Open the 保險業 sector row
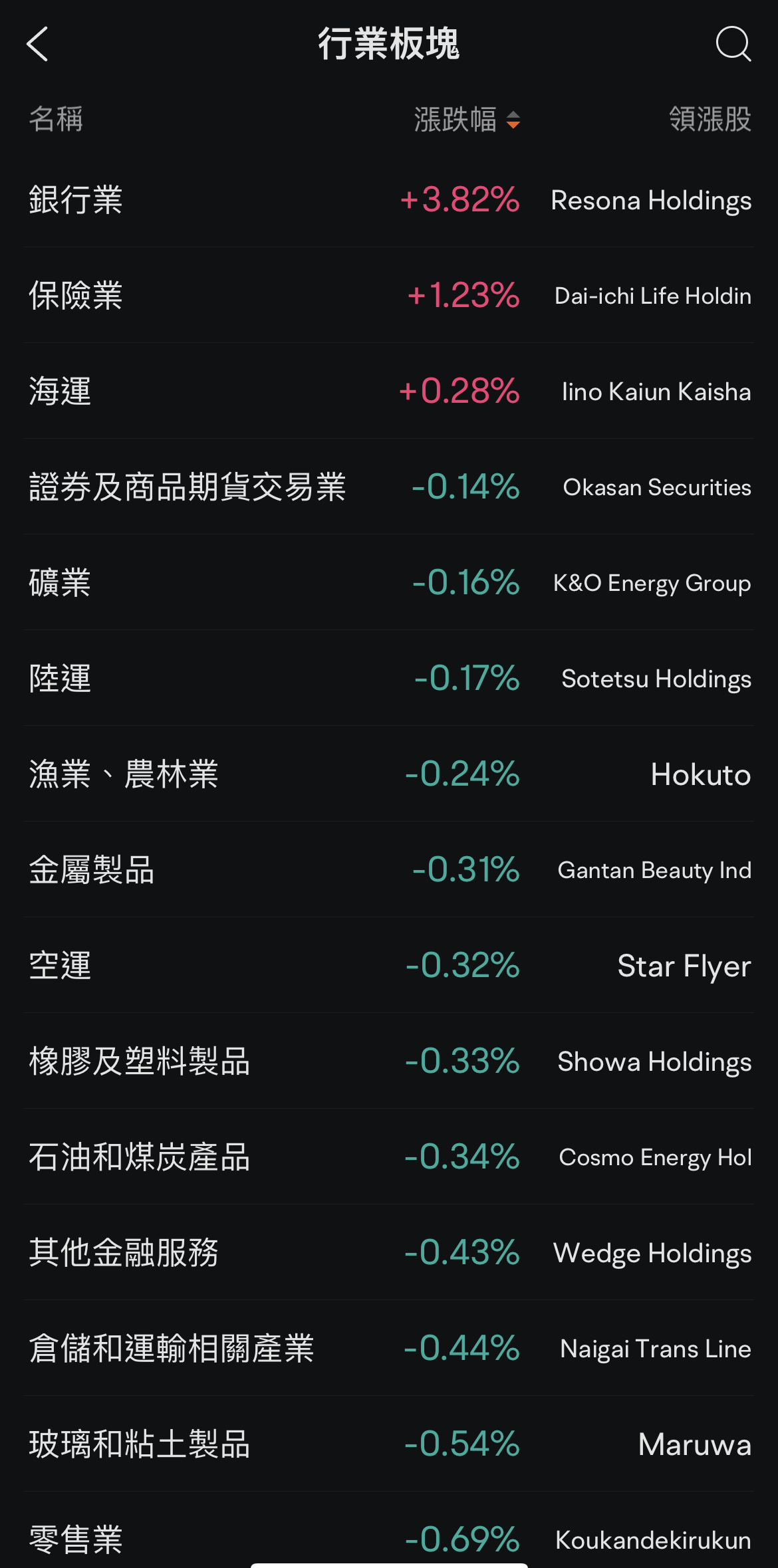Viewport: 778px width, 1568px height. (x=389, y=296)
